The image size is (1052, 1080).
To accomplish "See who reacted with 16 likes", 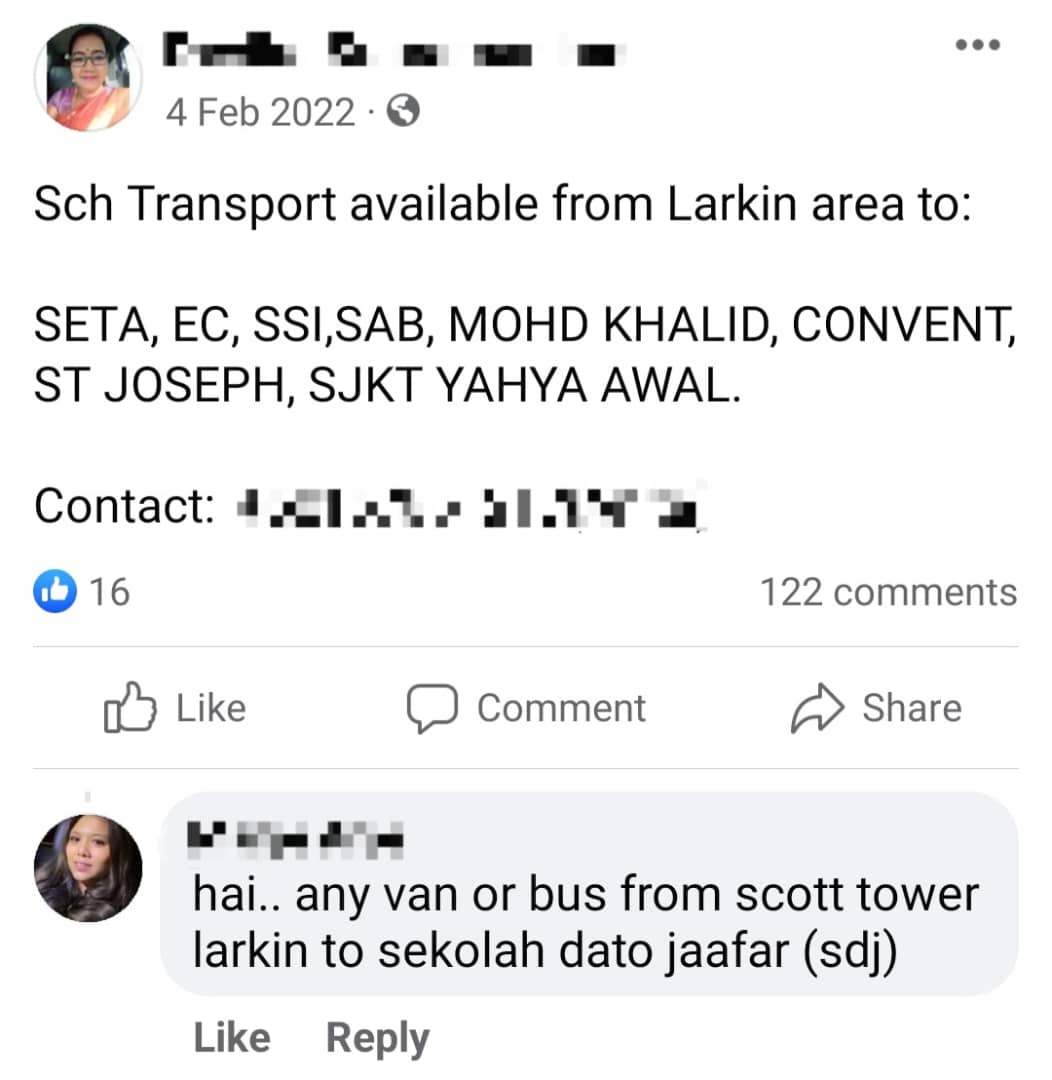I will (x=83, y=592).
